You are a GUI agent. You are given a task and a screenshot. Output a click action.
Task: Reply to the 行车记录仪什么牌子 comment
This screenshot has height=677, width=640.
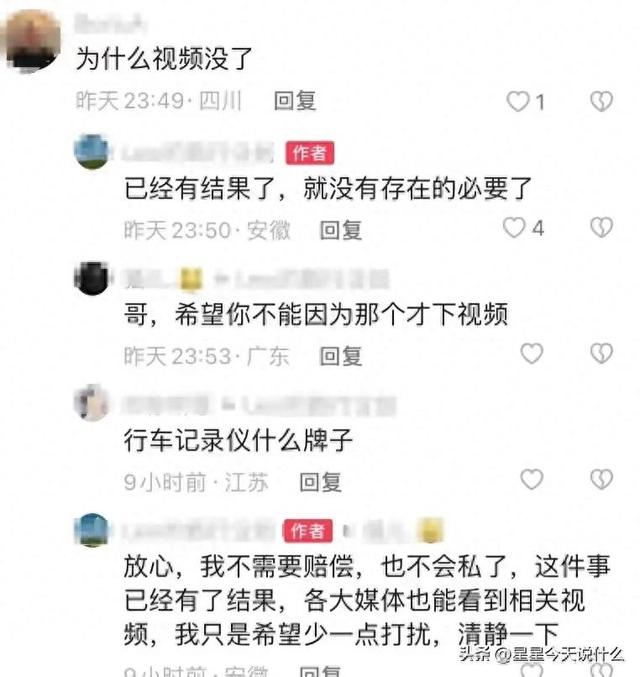pyautogui.click(x=321, y=482)
